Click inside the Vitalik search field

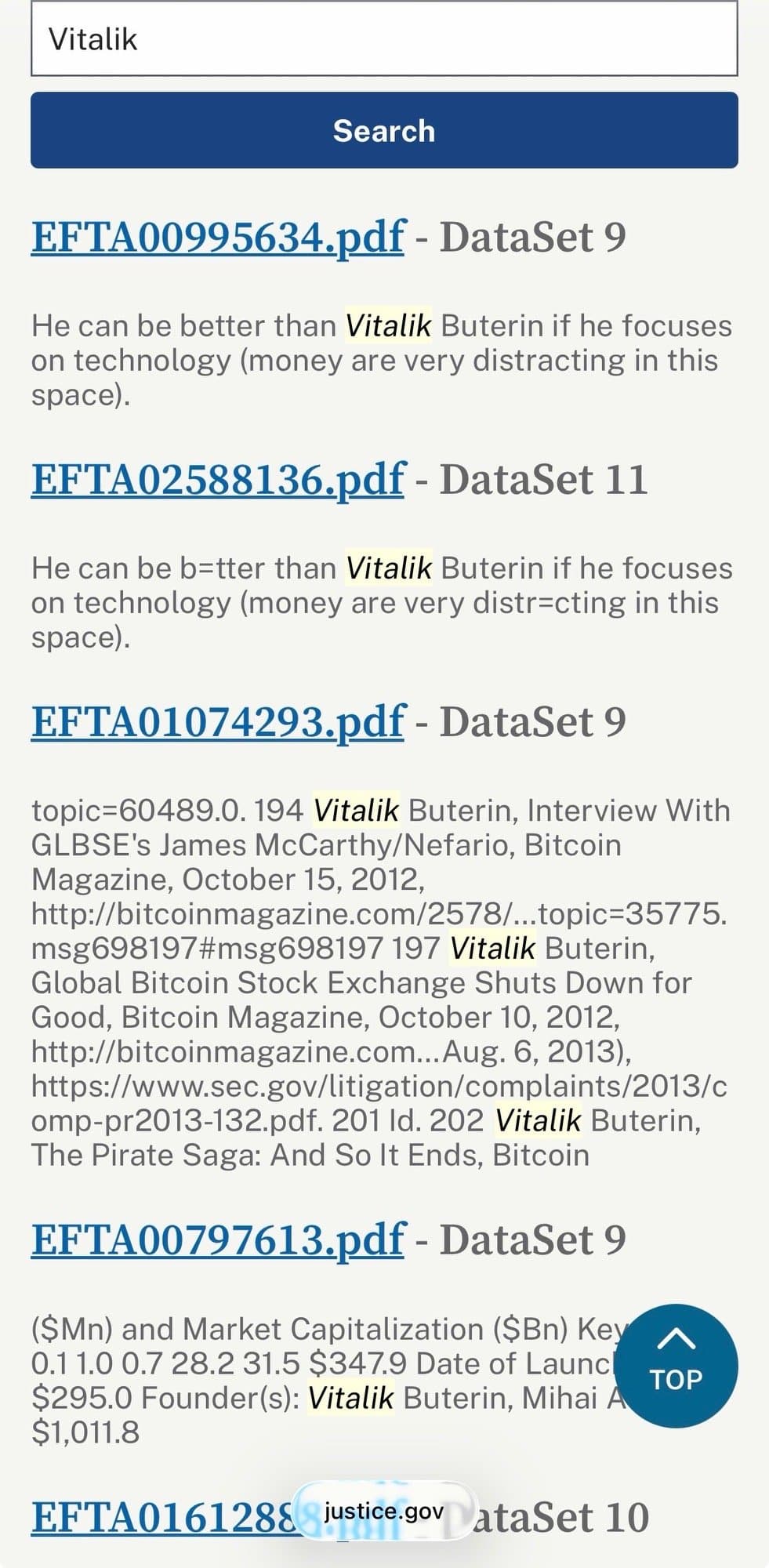click(384, 38)
